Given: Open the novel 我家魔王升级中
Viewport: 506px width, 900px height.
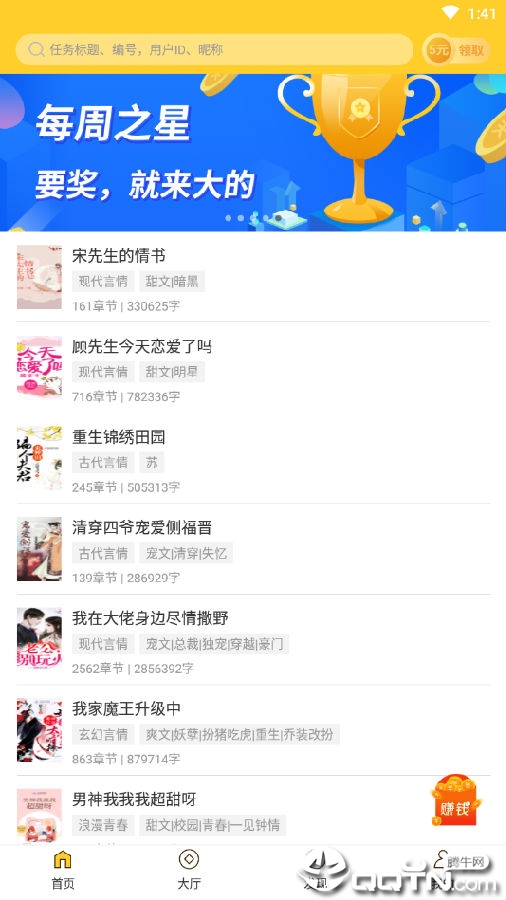Looking at the screenshot, I should 253,731.
